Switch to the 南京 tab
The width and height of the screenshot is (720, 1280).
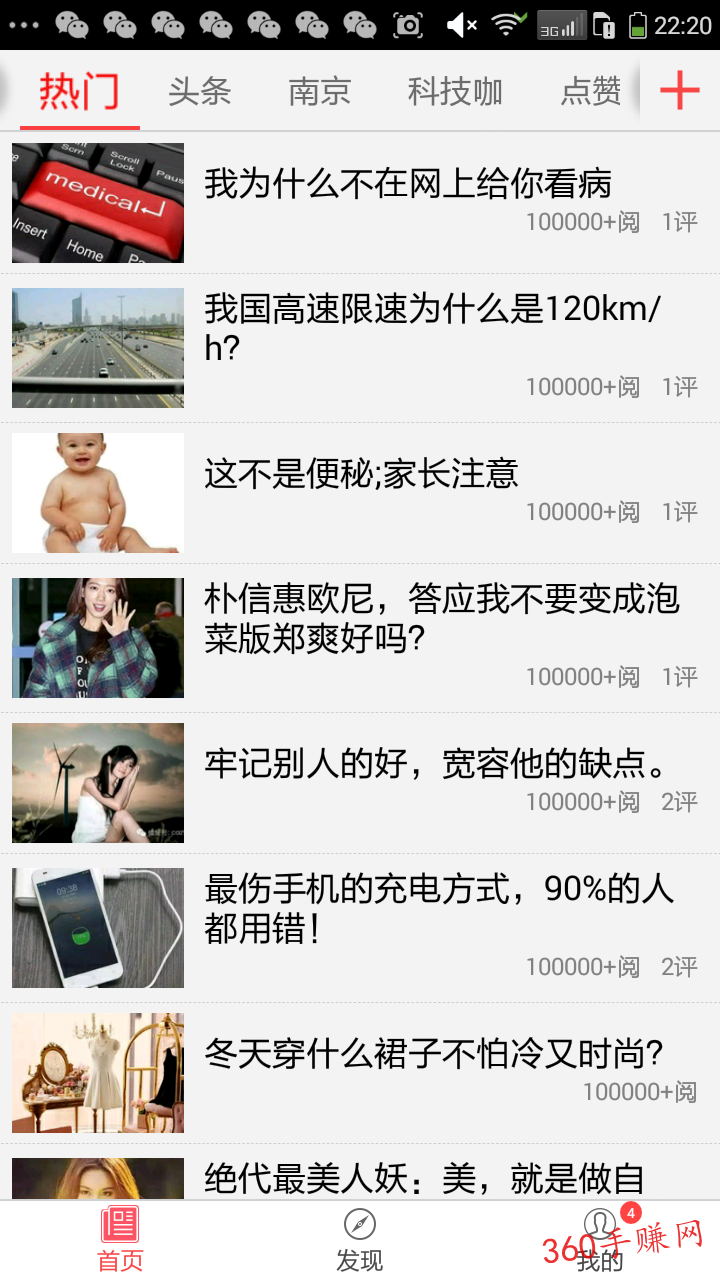320,92
